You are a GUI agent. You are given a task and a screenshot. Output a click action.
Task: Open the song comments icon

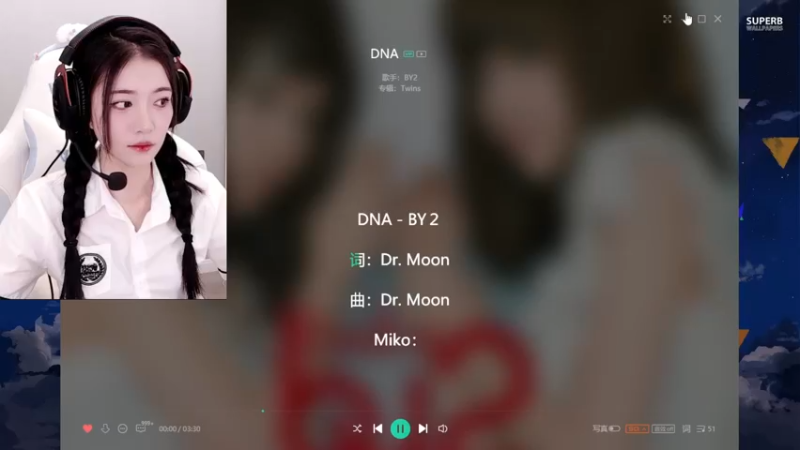pyautogui.click(x=140, y=428)
